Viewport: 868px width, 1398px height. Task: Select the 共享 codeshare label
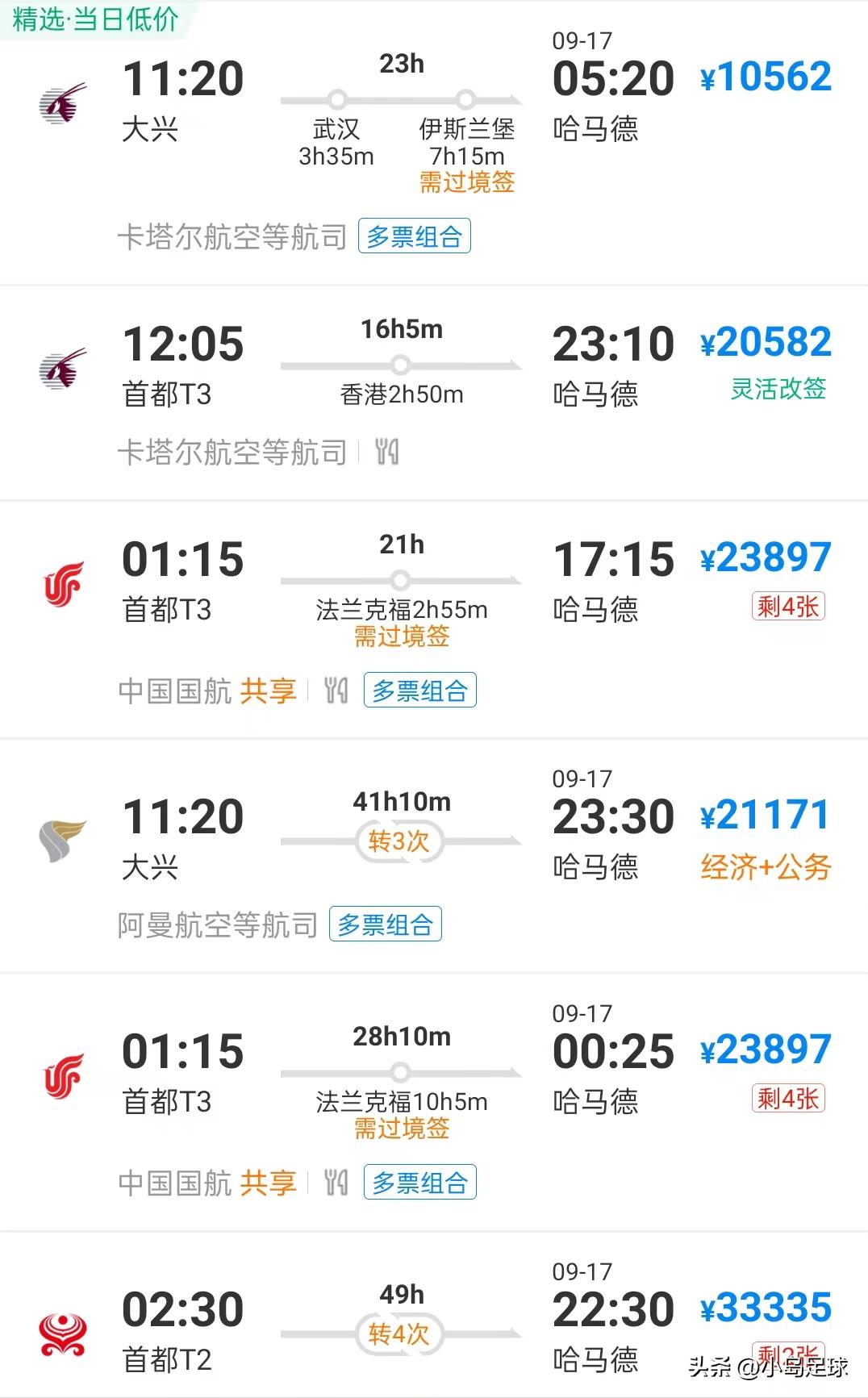pos(268,691)
